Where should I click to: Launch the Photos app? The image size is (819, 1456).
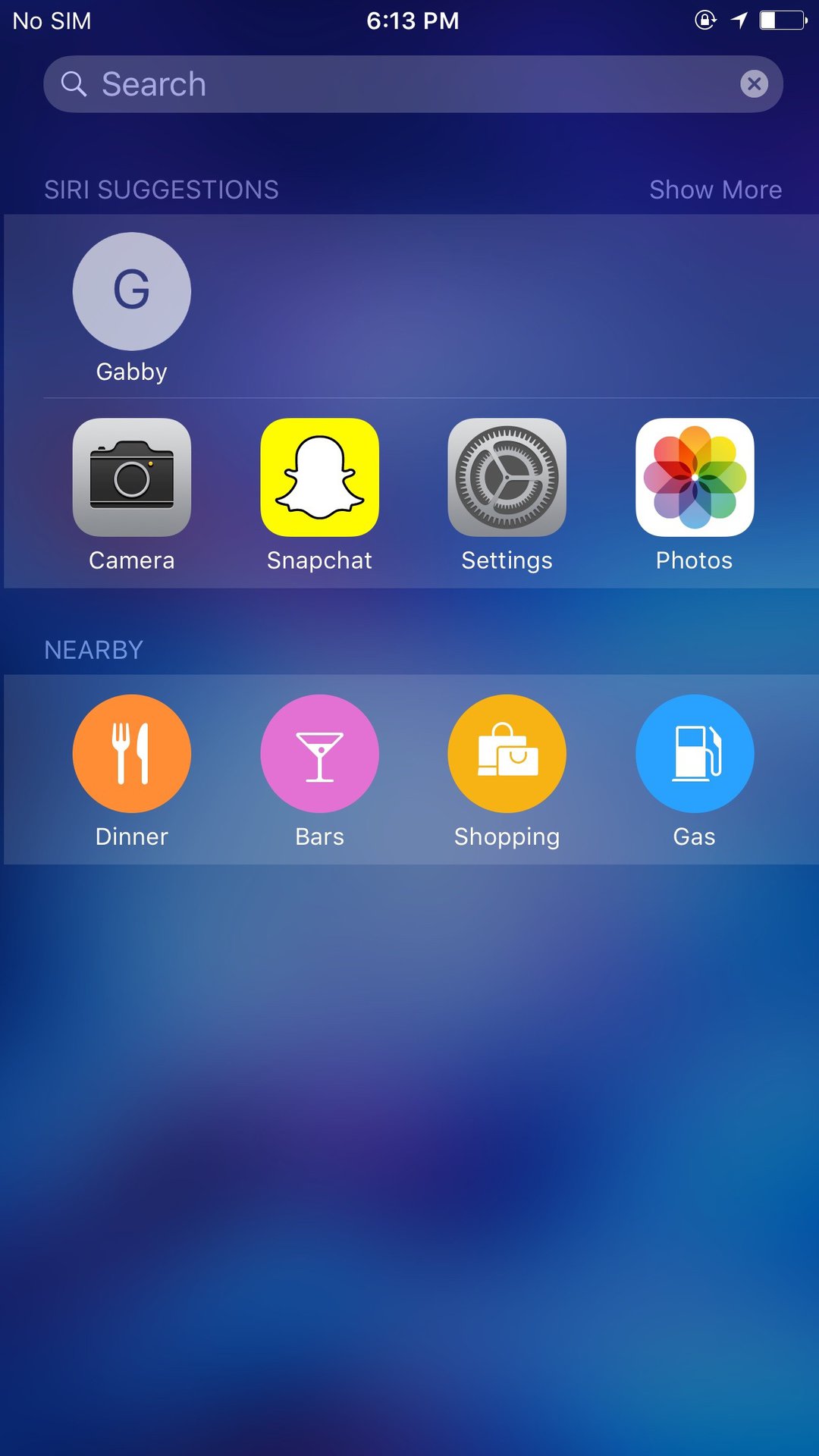[694, 478]
